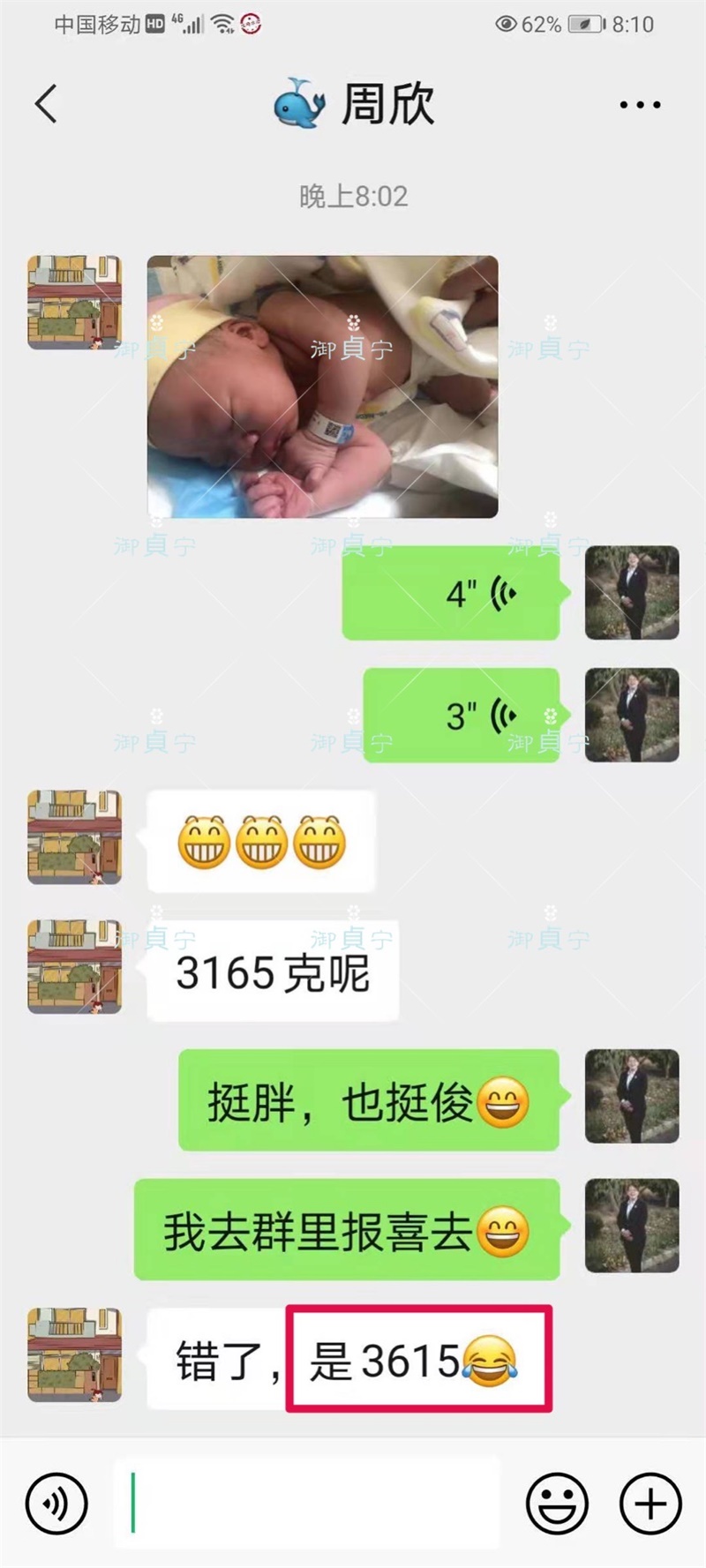Open the emoji picker
The height and width of the screenshot is (1568, 706).
557,1504
